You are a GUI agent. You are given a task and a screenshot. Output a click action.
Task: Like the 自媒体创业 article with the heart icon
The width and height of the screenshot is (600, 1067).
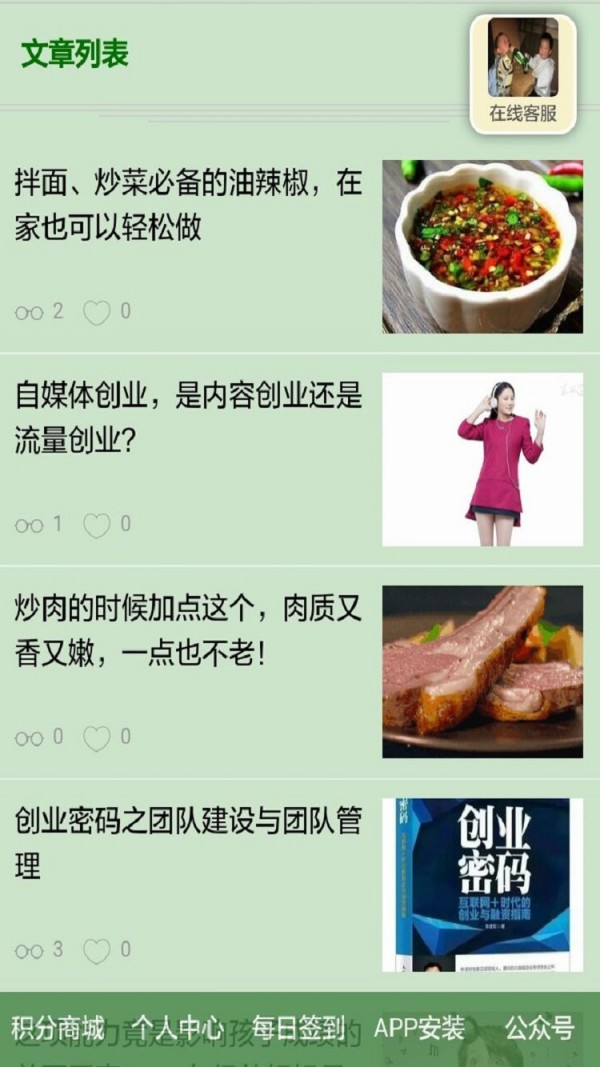[x=96, y=525]
